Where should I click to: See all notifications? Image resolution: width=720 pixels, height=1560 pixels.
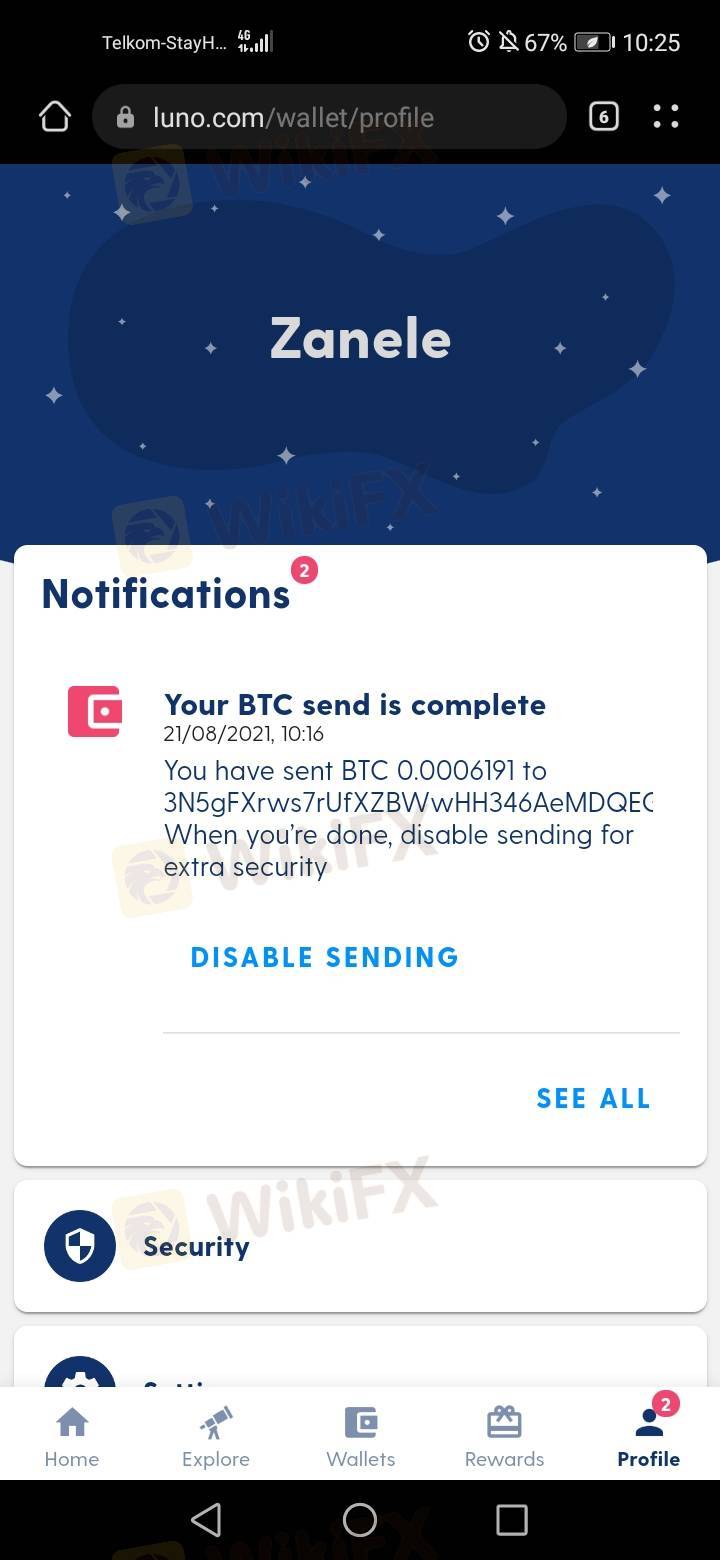tap(593, 1098)
